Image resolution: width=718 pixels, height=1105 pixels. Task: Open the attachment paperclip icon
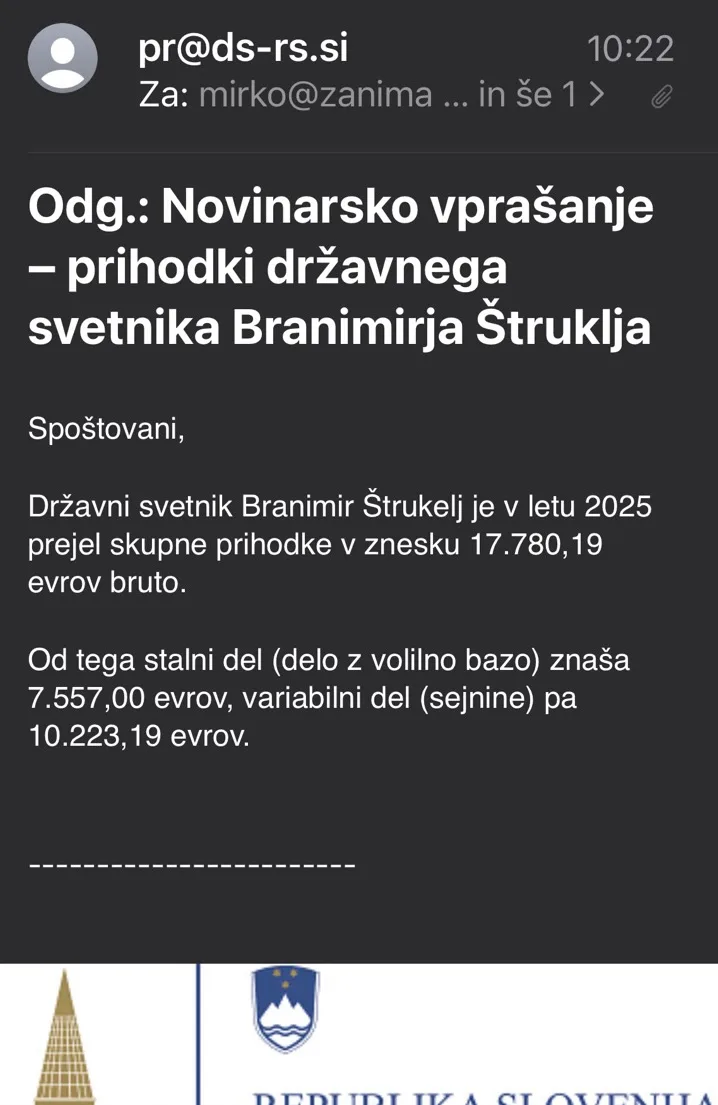point(662,97)
